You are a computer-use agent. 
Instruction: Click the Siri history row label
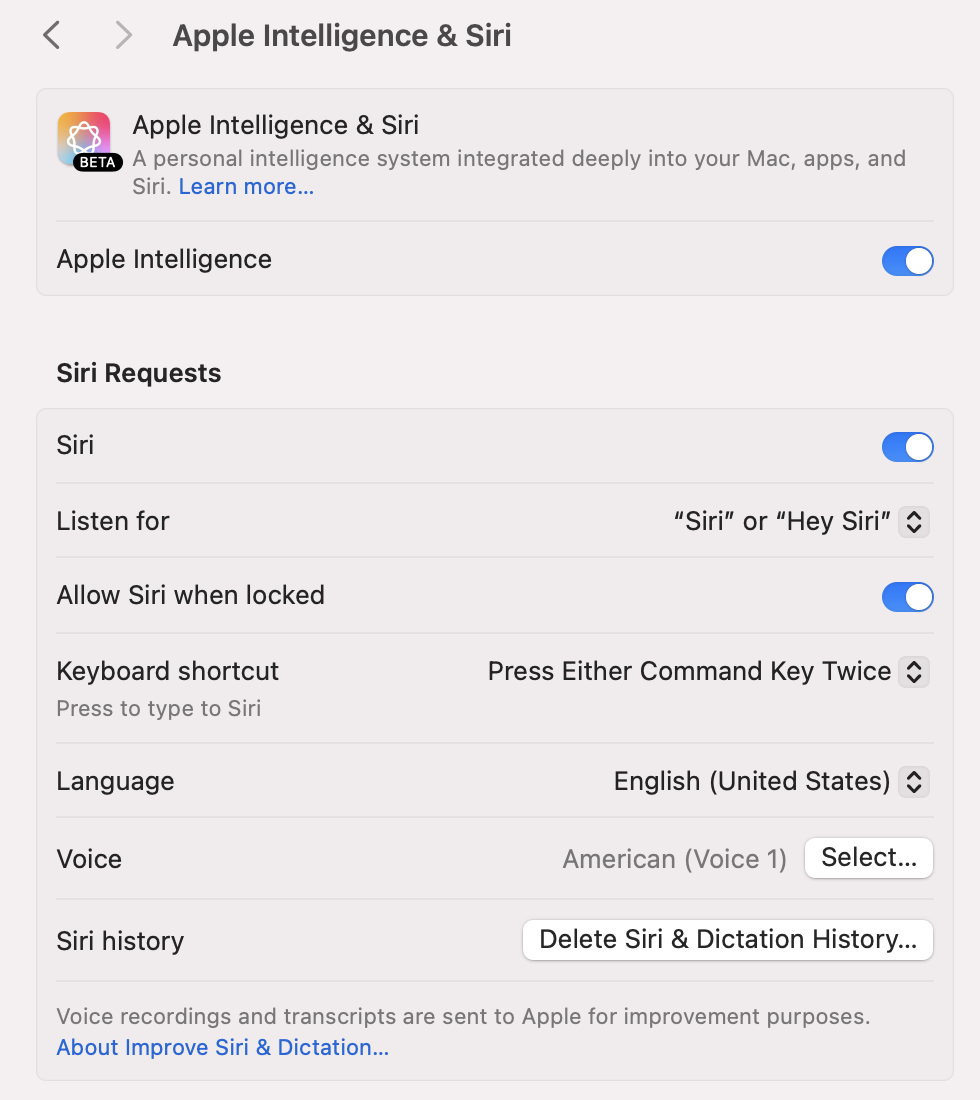coord(120,940)
